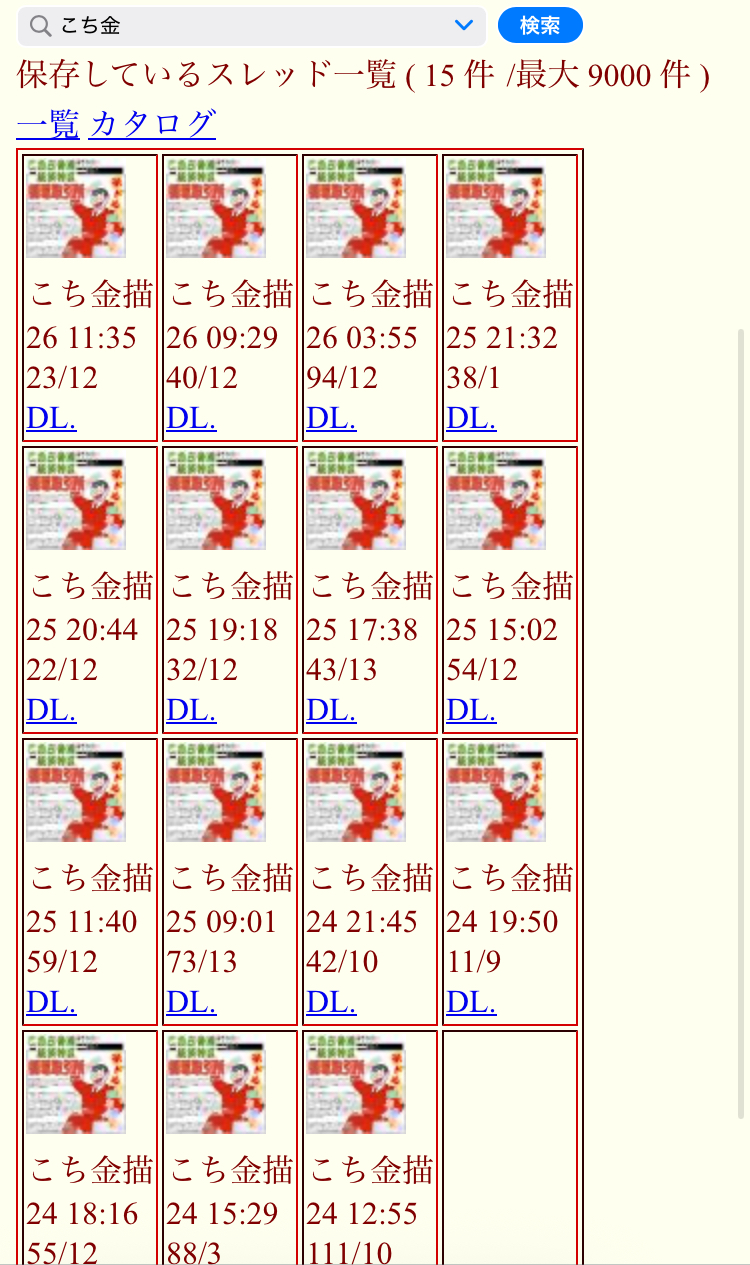The height and width of the screenshot is (1265, 750).
Task: Download the 25 17:38 thread
Action: point(332,711)
